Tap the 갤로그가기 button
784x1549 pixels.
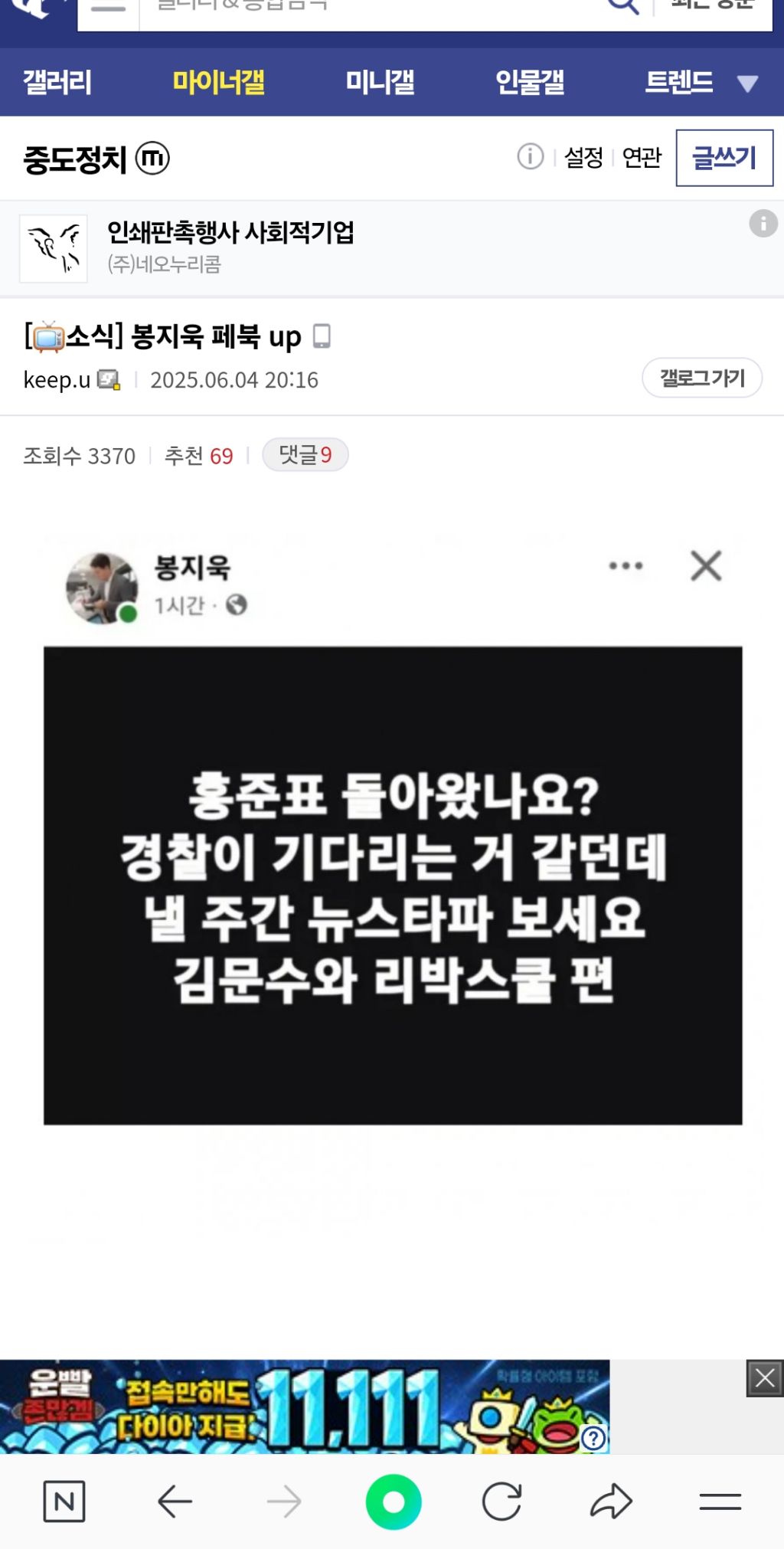click(701, 378)
